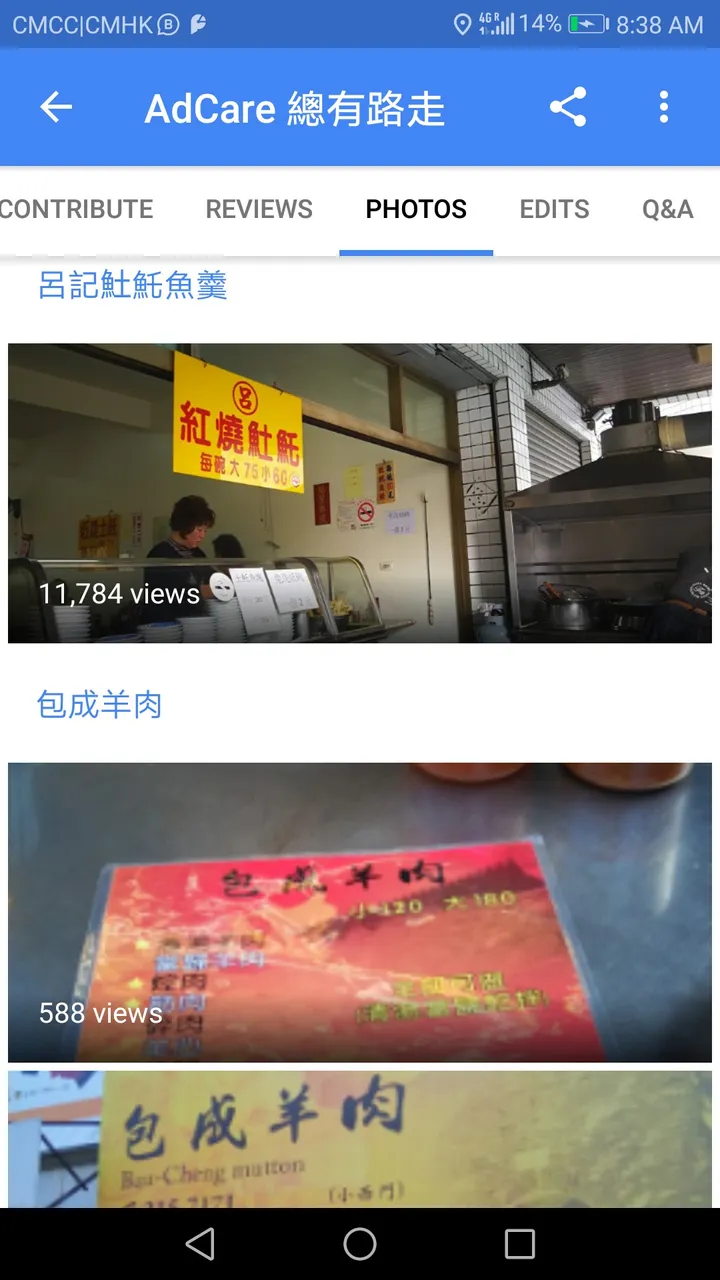Tap the system home button
The image size is (720, 1280).
pos(360,1244)
